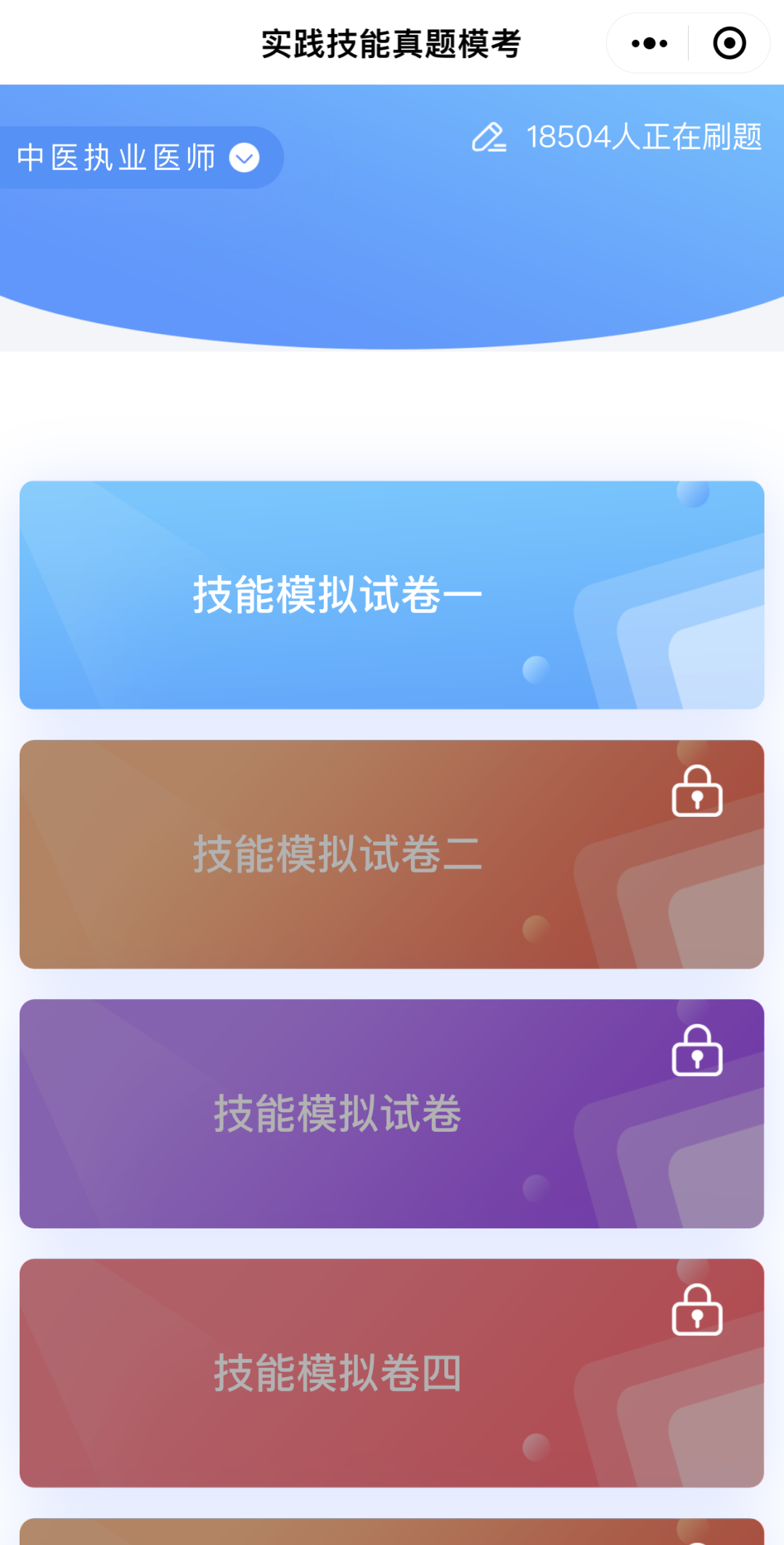Open 技能模拟试卷一 mock exam

(x=392, y=595)
